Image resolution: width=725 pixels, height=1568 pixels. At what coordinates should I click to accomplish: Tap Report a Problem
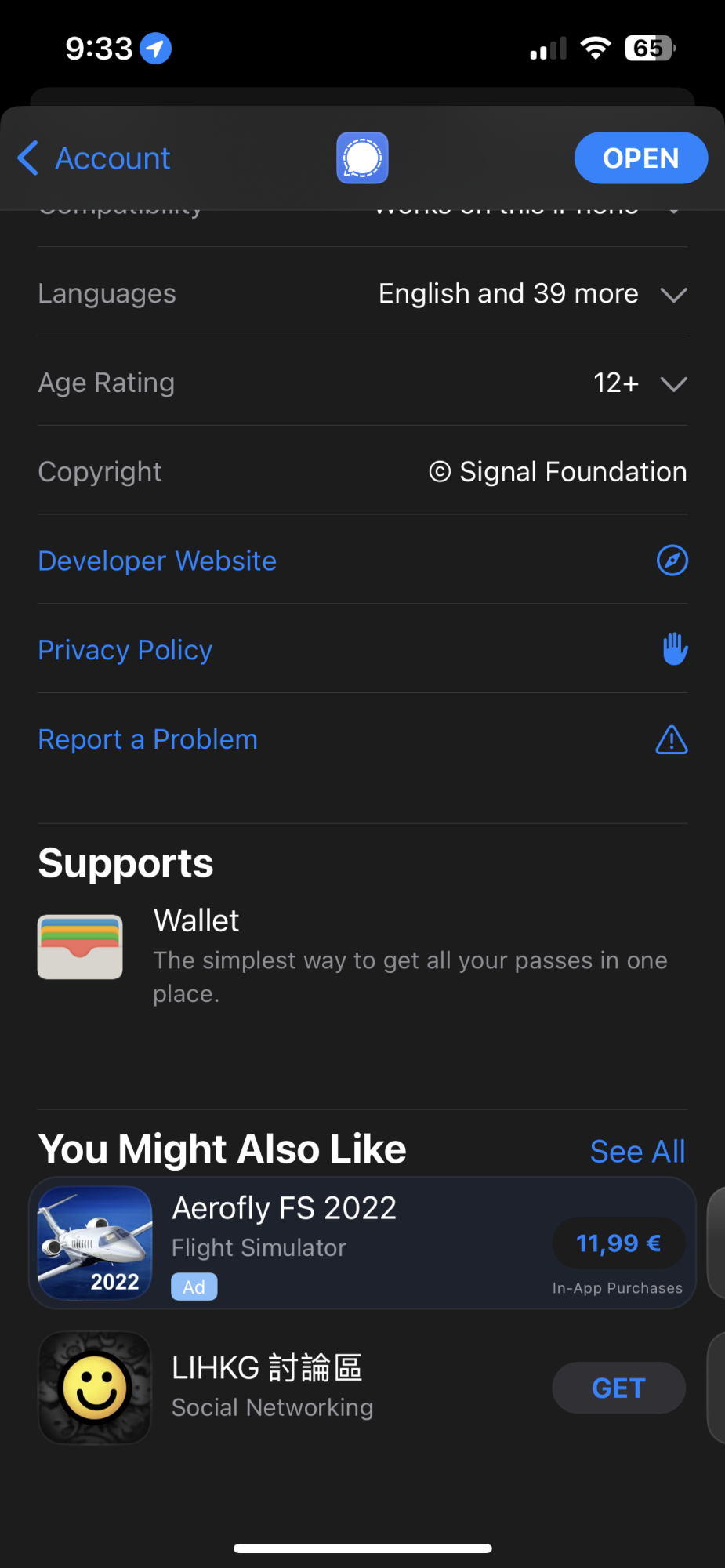[x=148, y=739]
